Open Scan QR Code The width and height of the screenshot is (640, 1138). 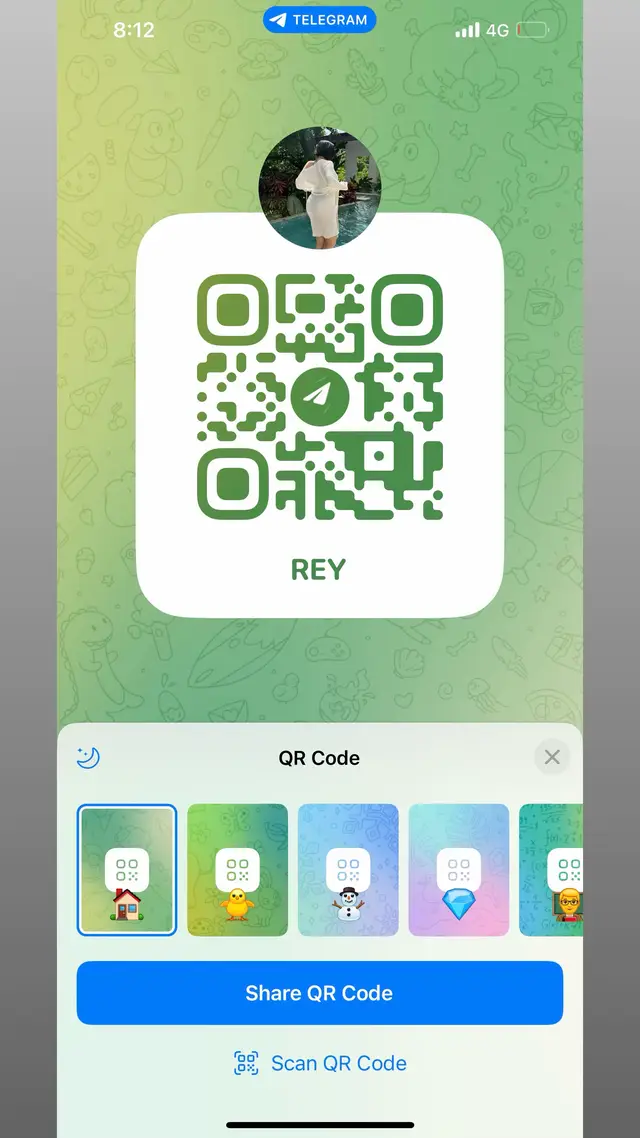point(320,1063)
